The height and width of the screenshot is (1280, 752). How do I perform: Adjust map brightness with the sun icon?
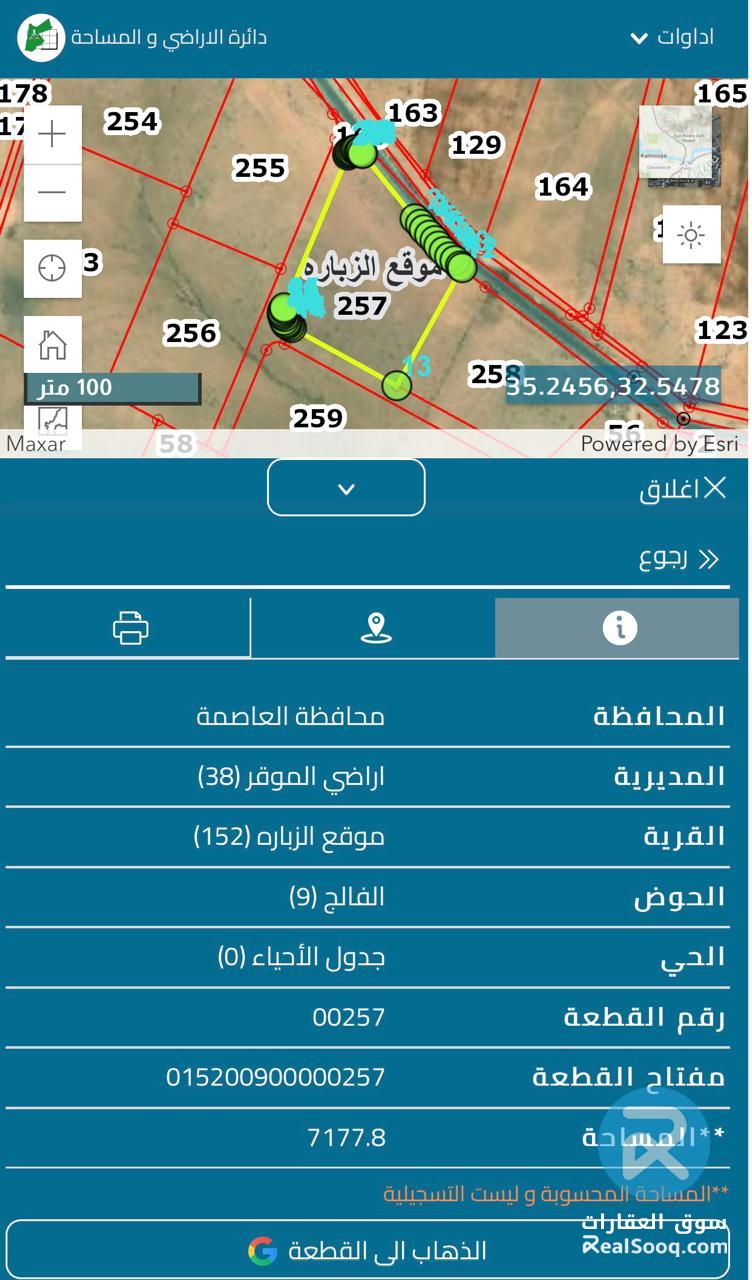click(x=691, y=236)
